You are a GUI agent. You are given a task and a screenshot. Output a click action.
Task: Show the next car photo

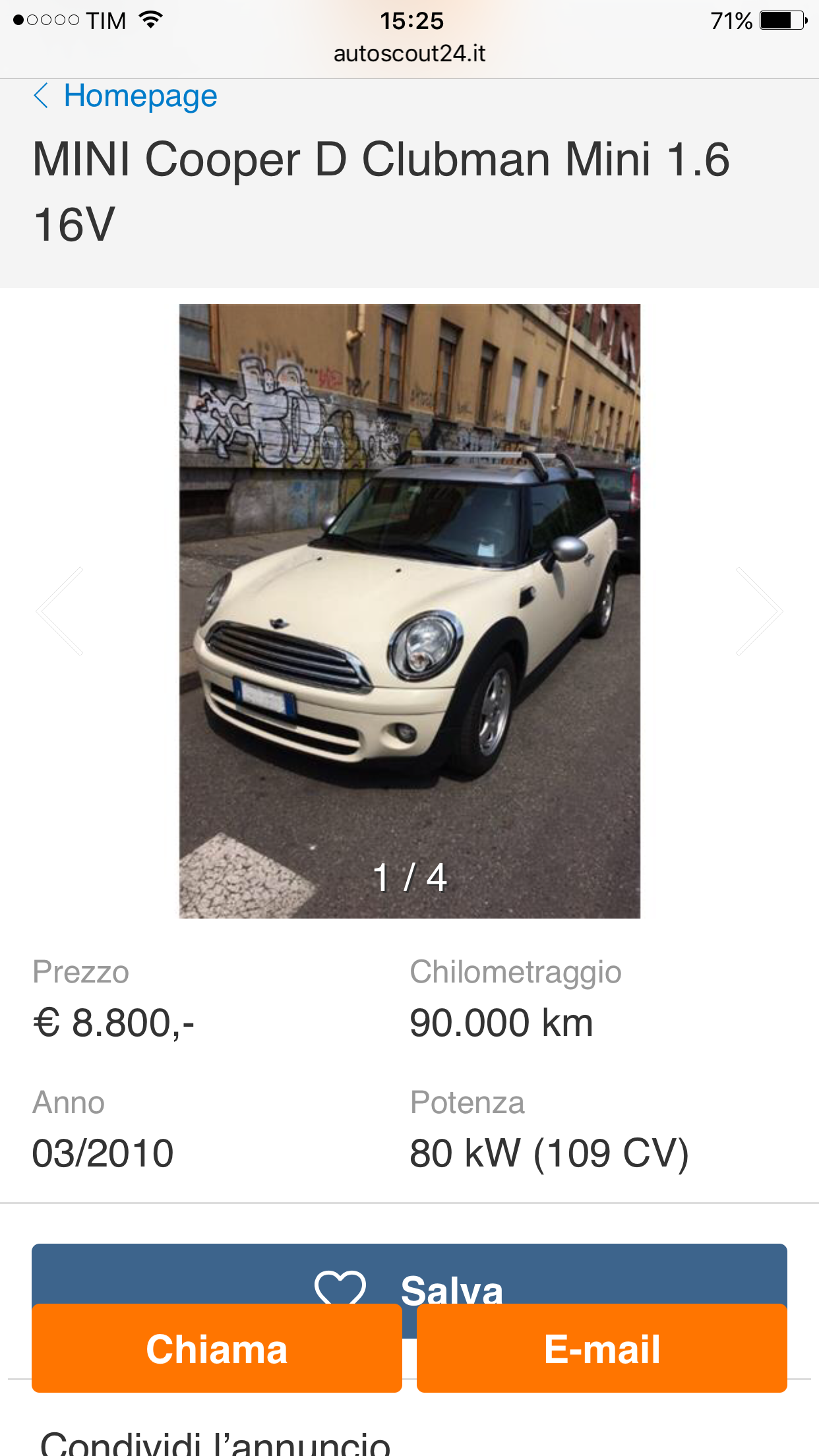759,611
